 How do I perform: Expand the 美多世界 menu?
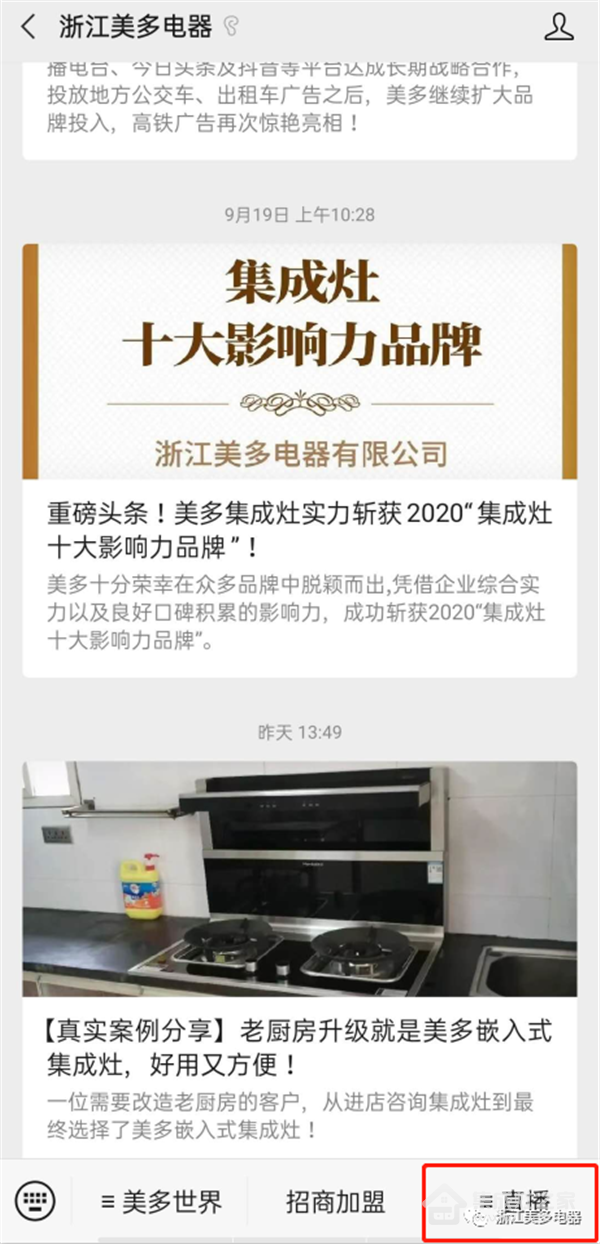pos(161,1201)
